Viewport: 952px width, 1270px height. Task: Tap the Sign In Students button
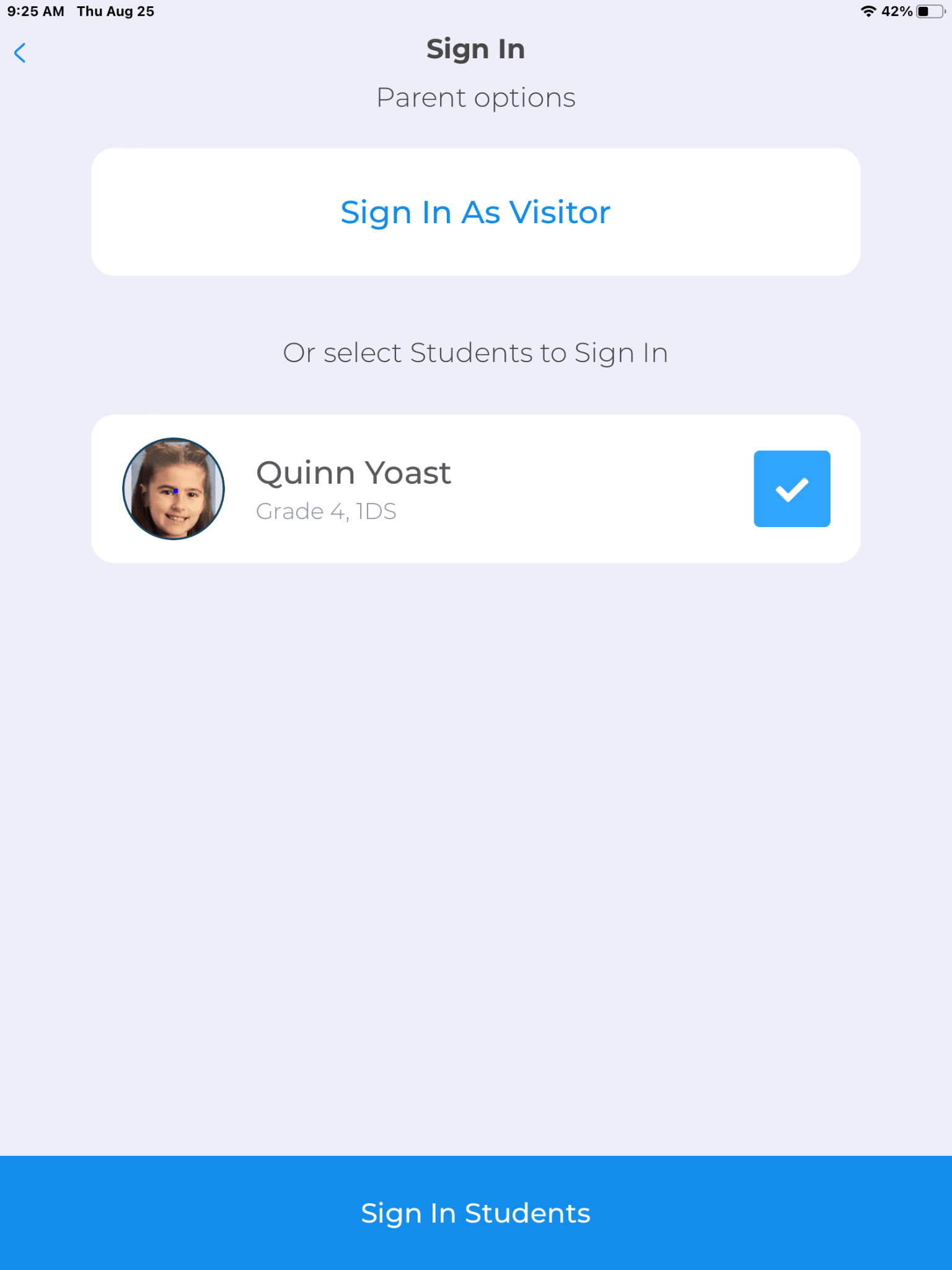(x=475, y=1212)
